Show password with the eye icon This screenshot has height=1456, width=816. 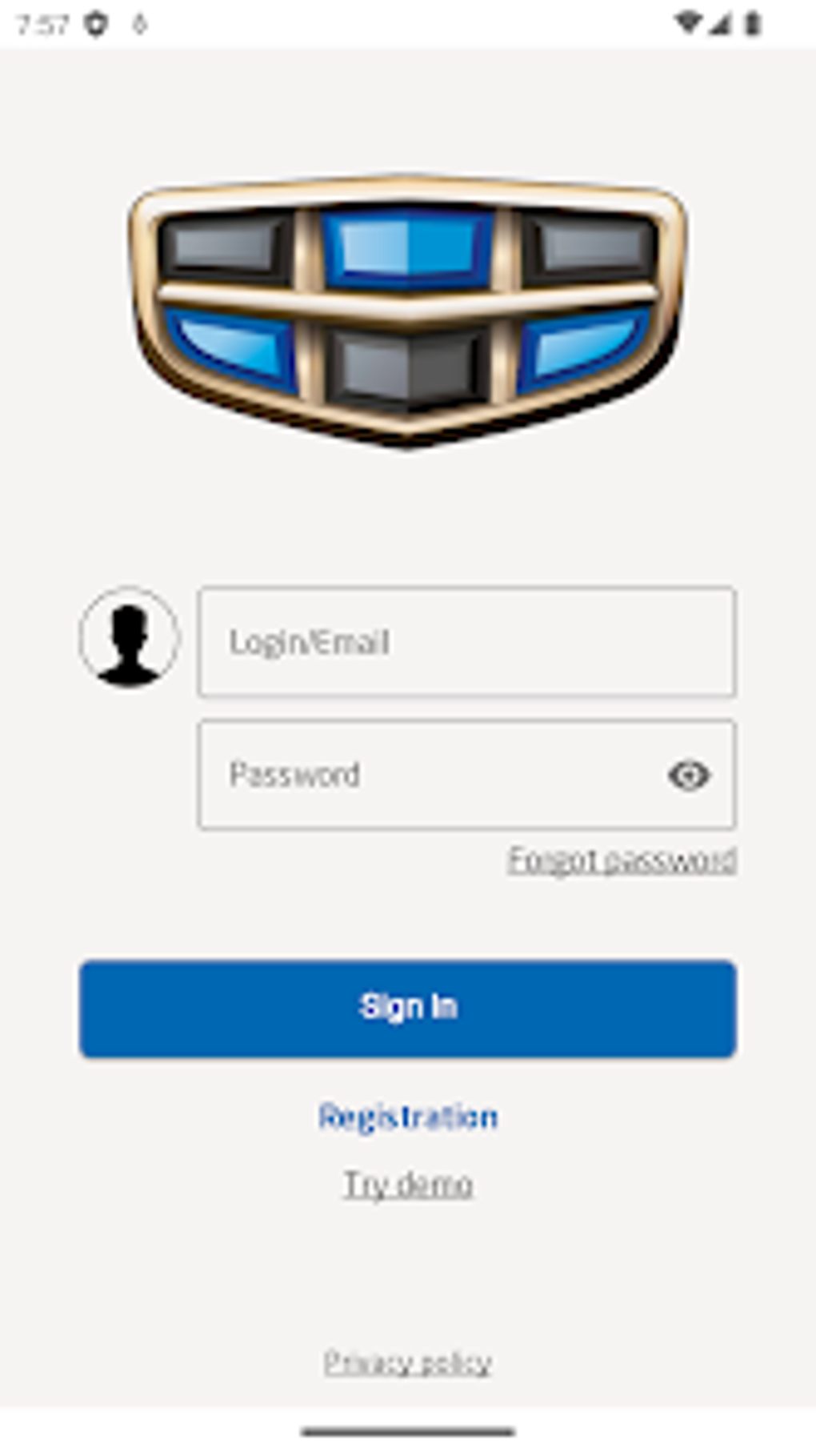pyautogui.click(x=689, y=775)
